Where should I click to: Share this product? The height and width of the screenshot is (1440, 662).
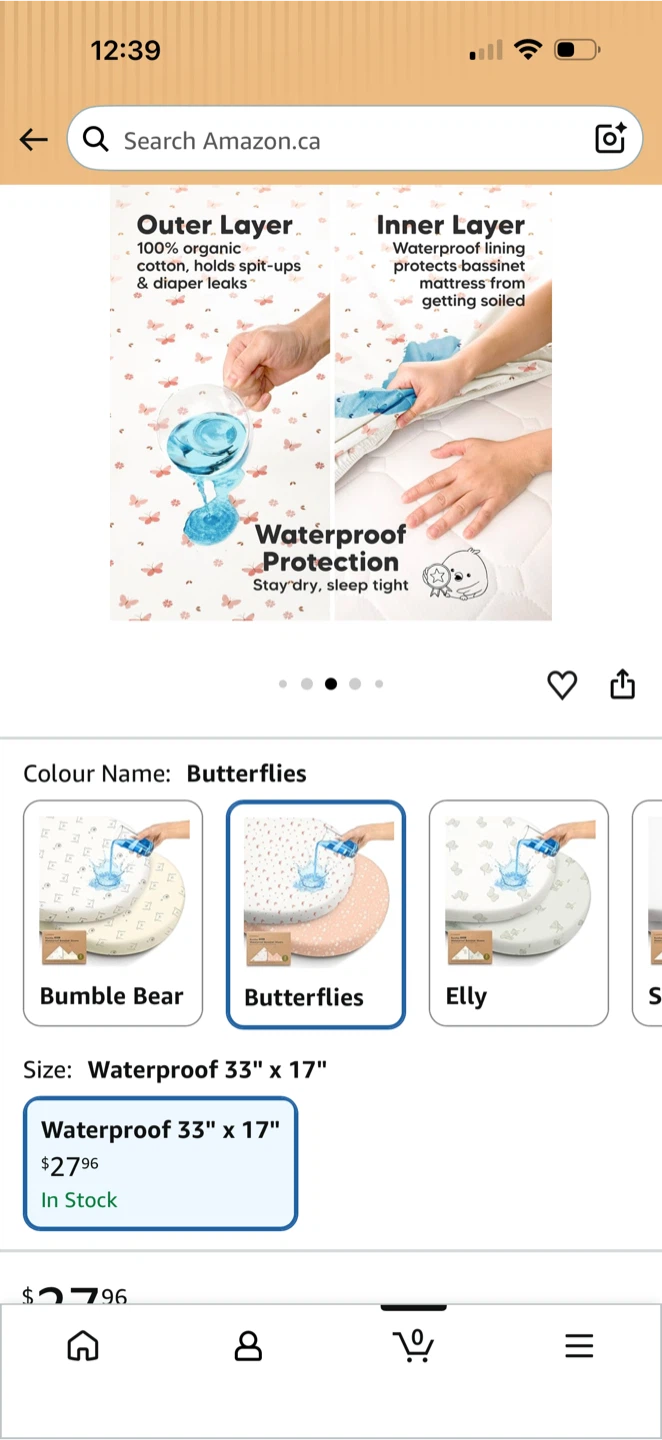[x=622, y=684]
